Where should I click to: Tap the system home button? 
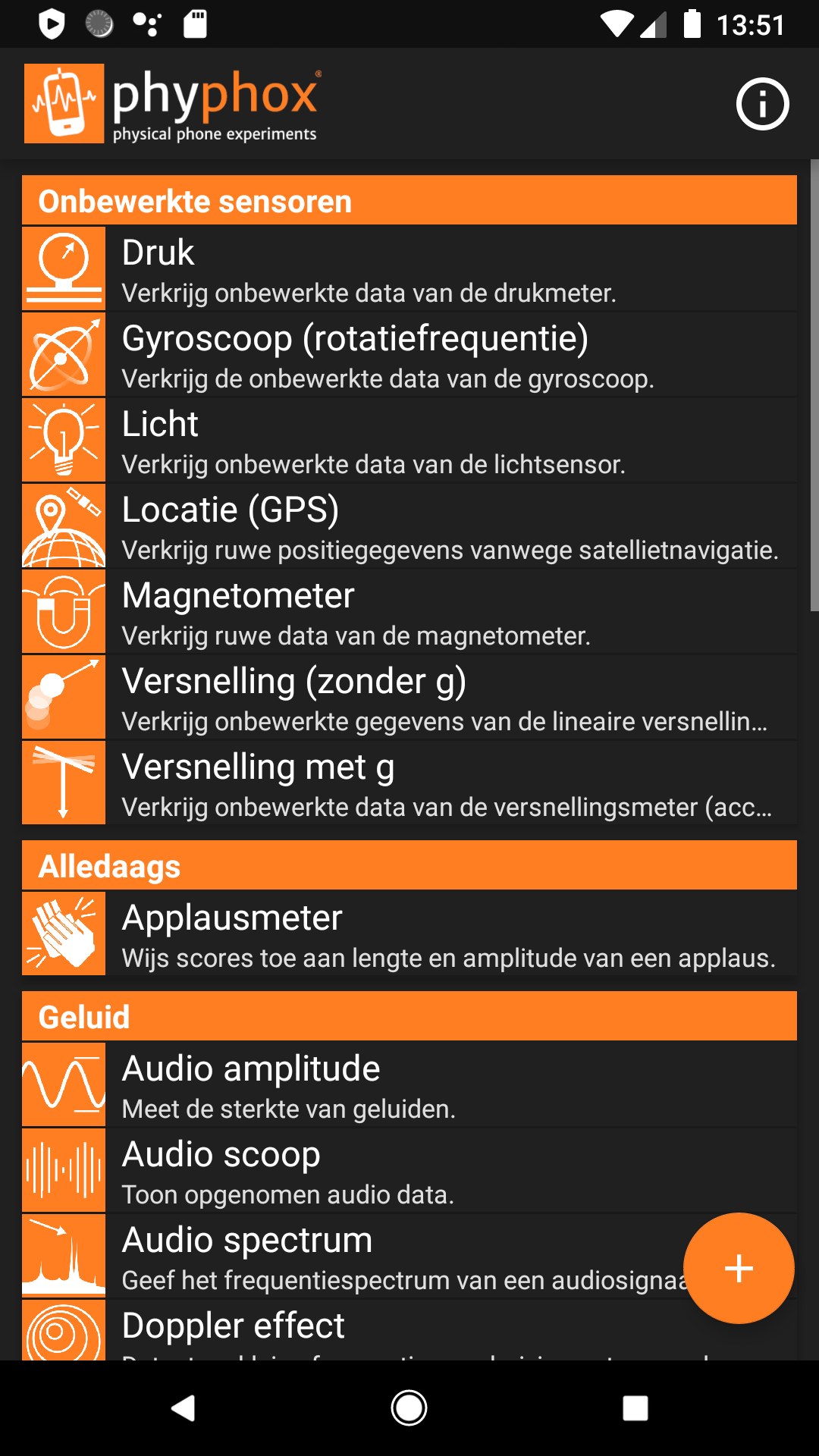click(409, 1408)
